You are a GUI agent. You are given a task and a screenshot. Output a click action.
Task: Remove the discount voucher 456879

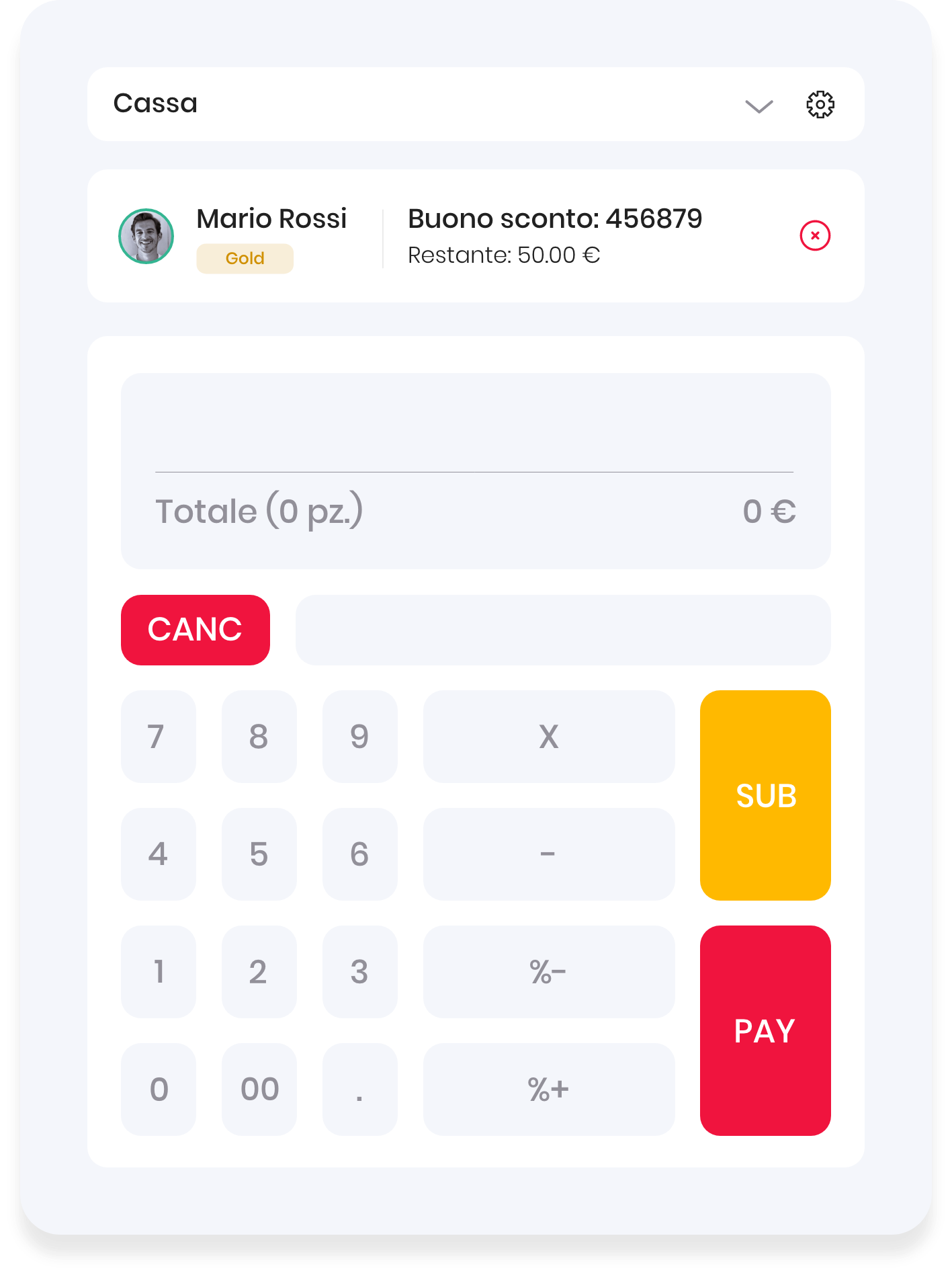click(x=815, y=236)
